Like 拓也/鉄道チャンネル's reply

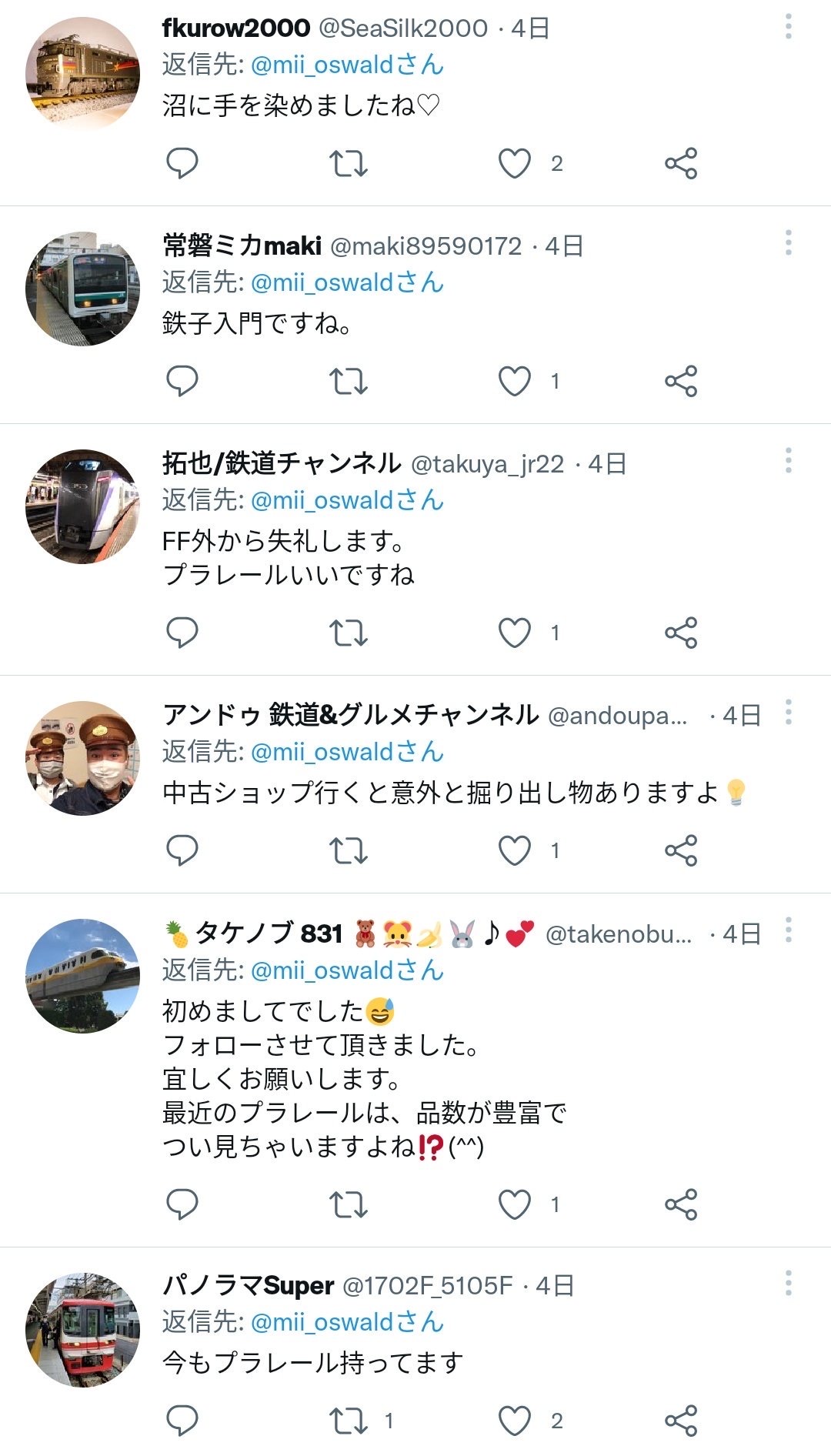[515, 633]
